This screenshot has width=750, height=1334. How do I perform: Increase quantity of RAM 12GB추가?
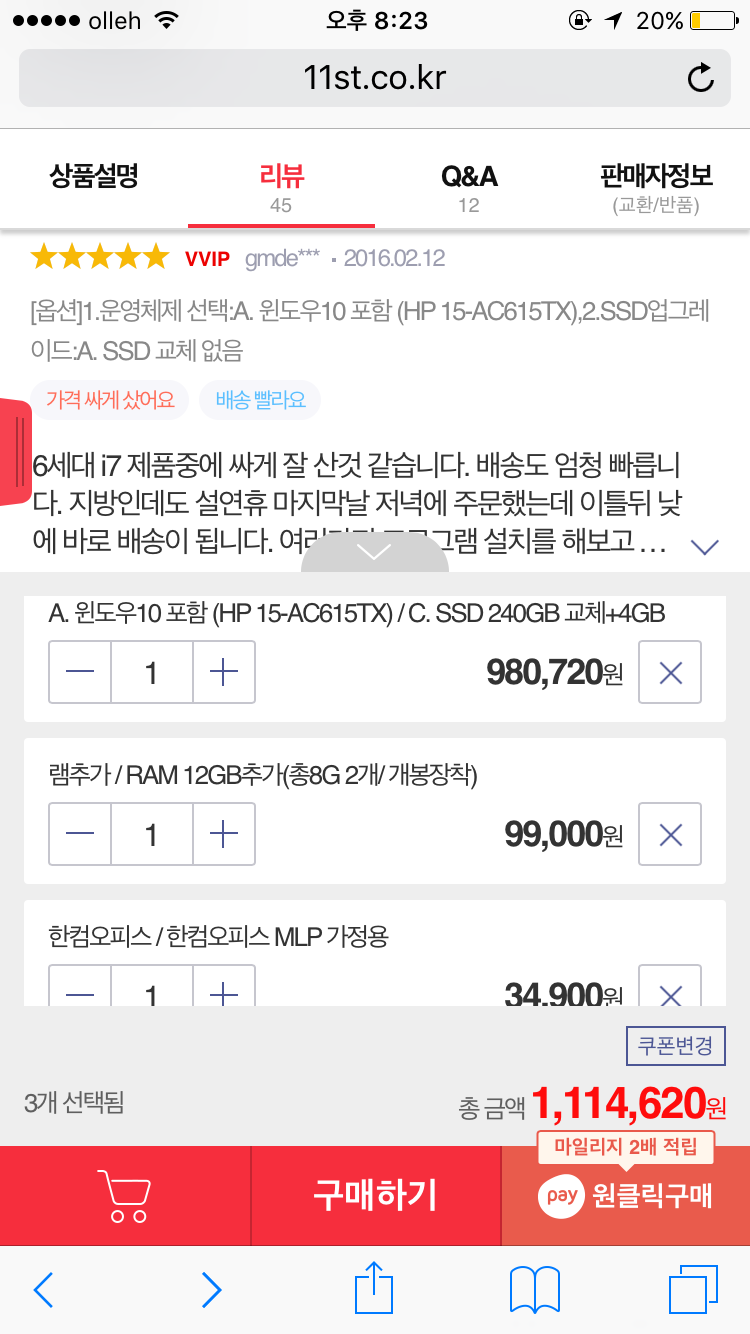[223, 834]
